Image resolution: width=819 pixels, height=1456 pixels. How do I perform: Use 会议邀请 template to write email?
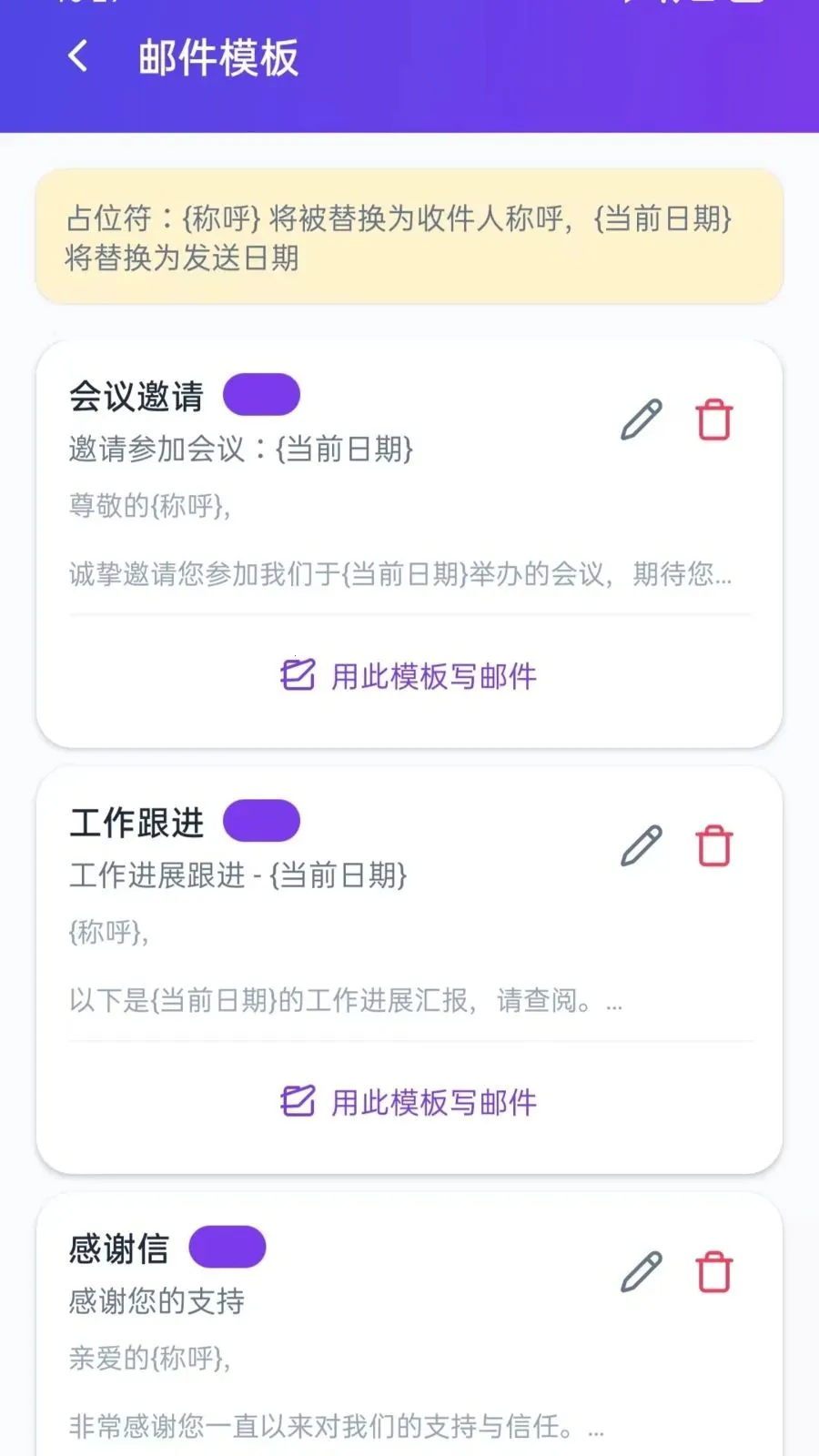pos(409,675)
